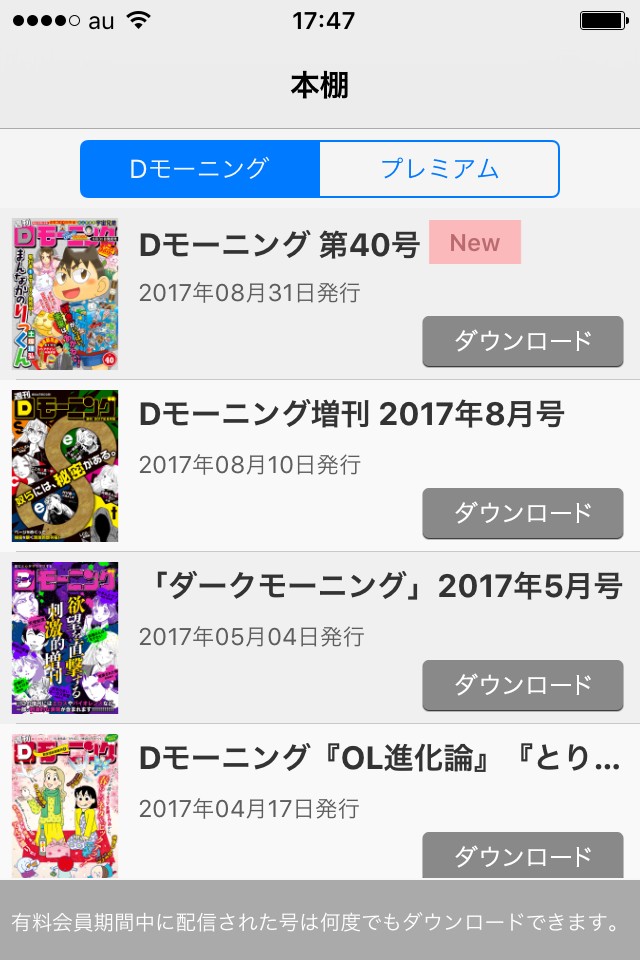Open the Dモーニング 第40号 cover
Image resolution: width=640 pixels, height=960 pixels.
tap(65, 294)
